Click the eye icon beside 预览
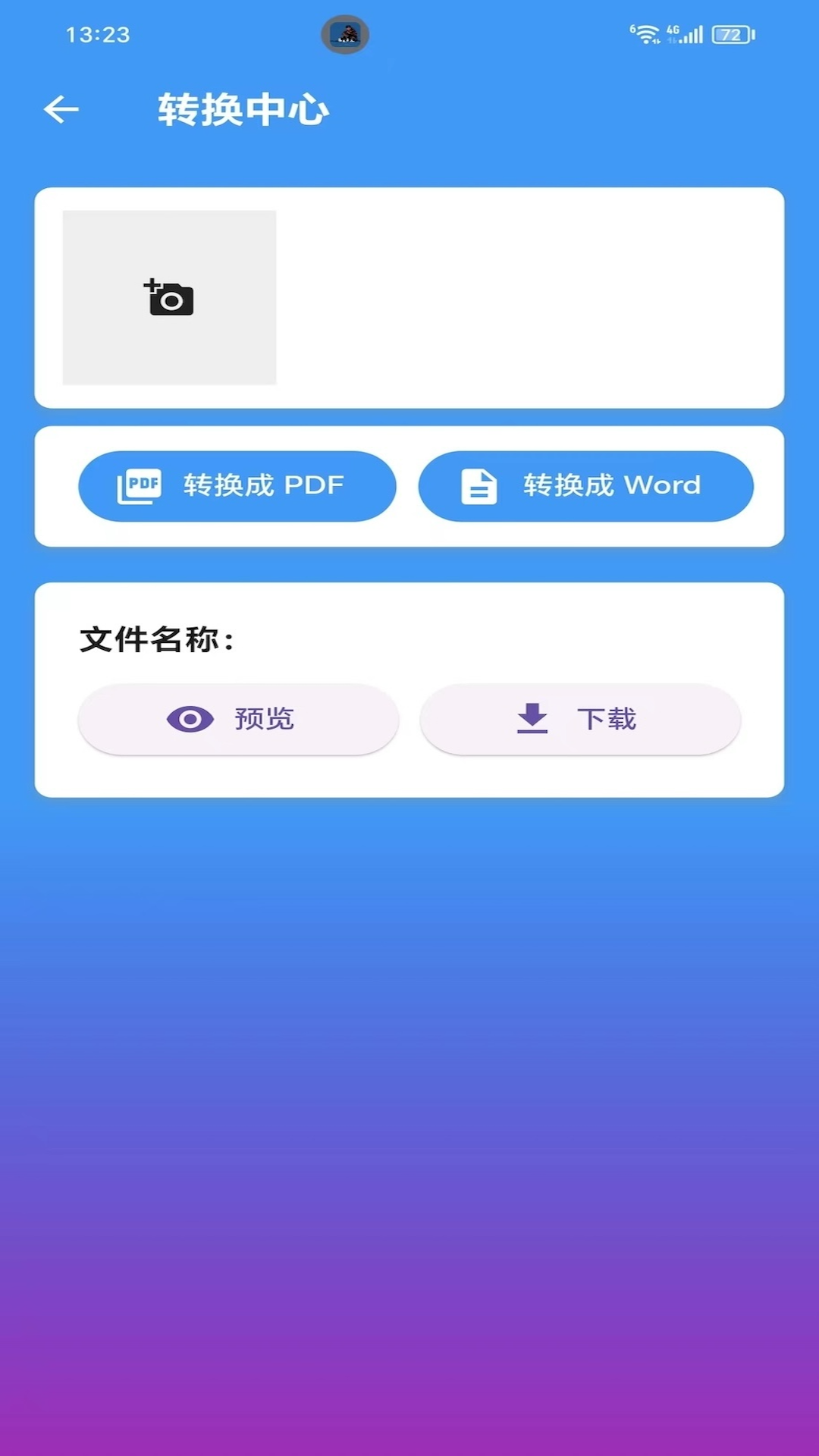819x1456 pixels. 188,718
